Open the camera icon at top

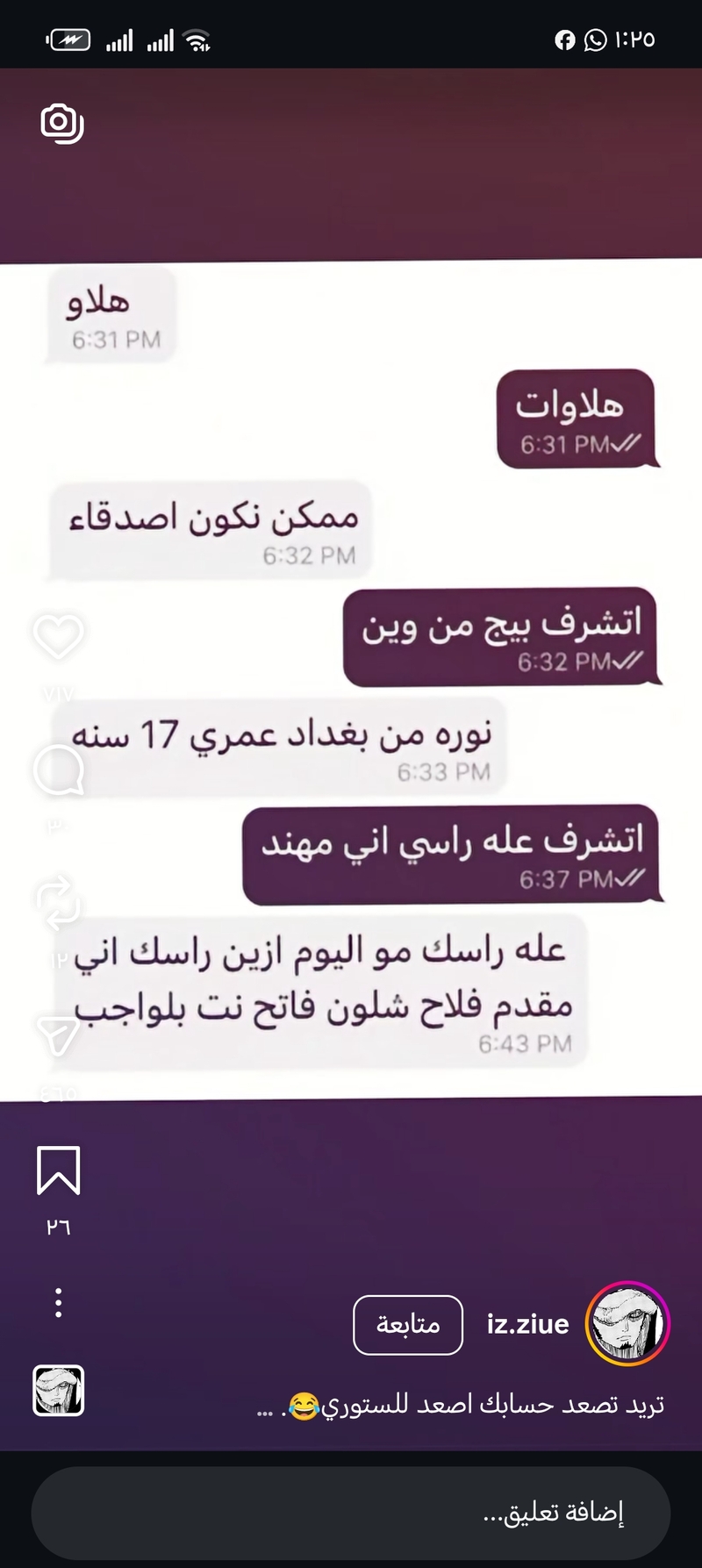[x=61, y=123]
